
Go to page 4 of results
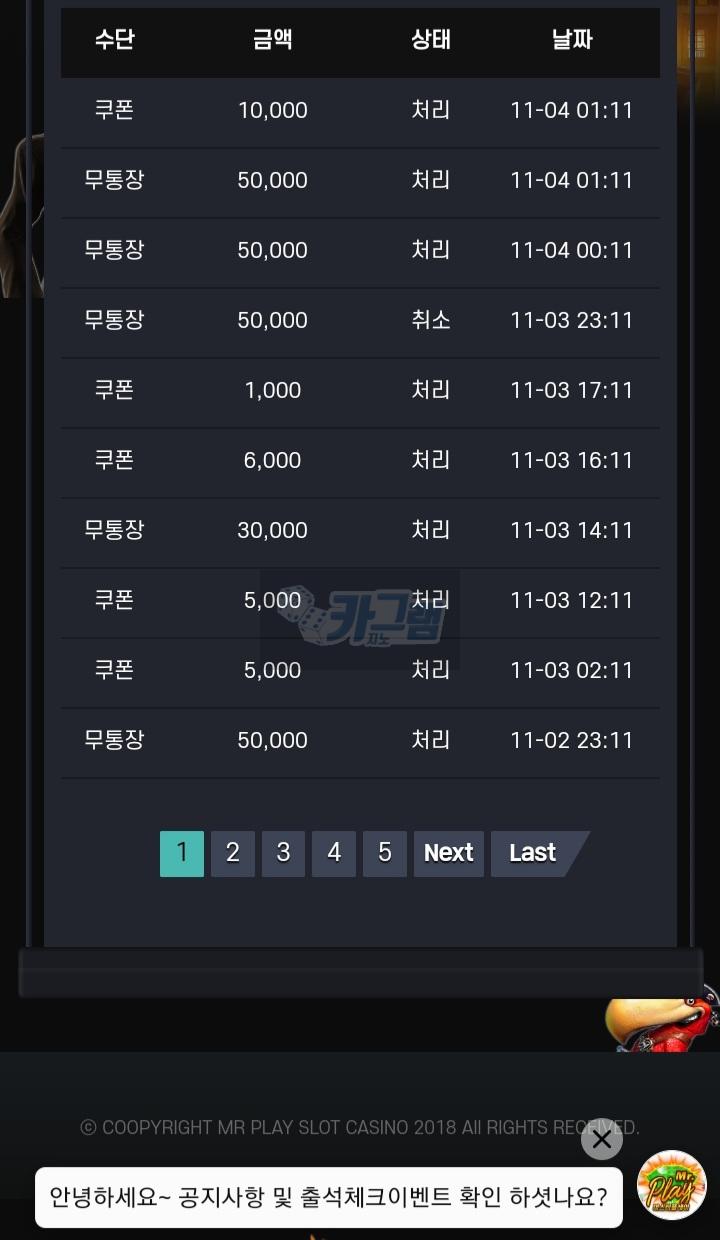(334, 853)
